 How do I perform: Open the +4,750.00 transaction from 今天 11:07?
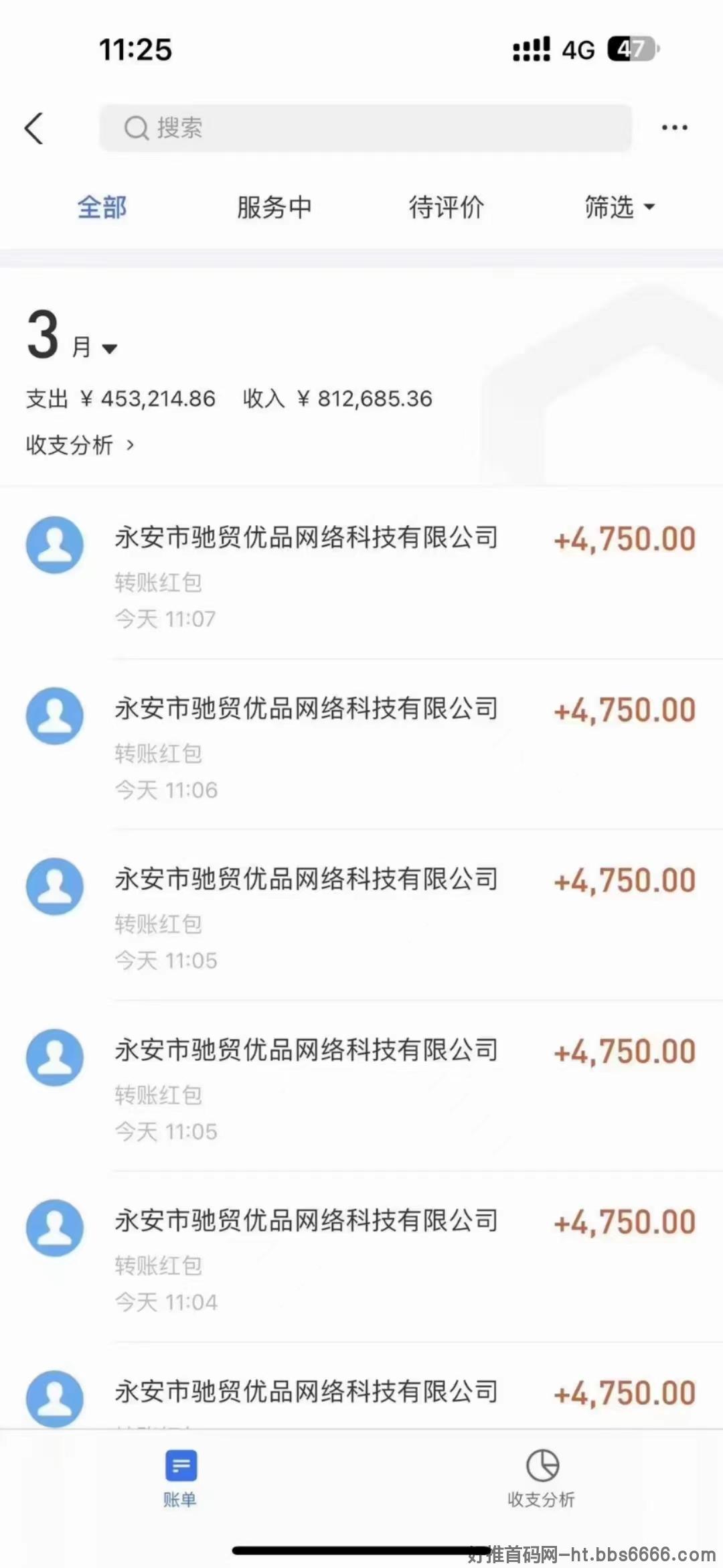point(361,573)
